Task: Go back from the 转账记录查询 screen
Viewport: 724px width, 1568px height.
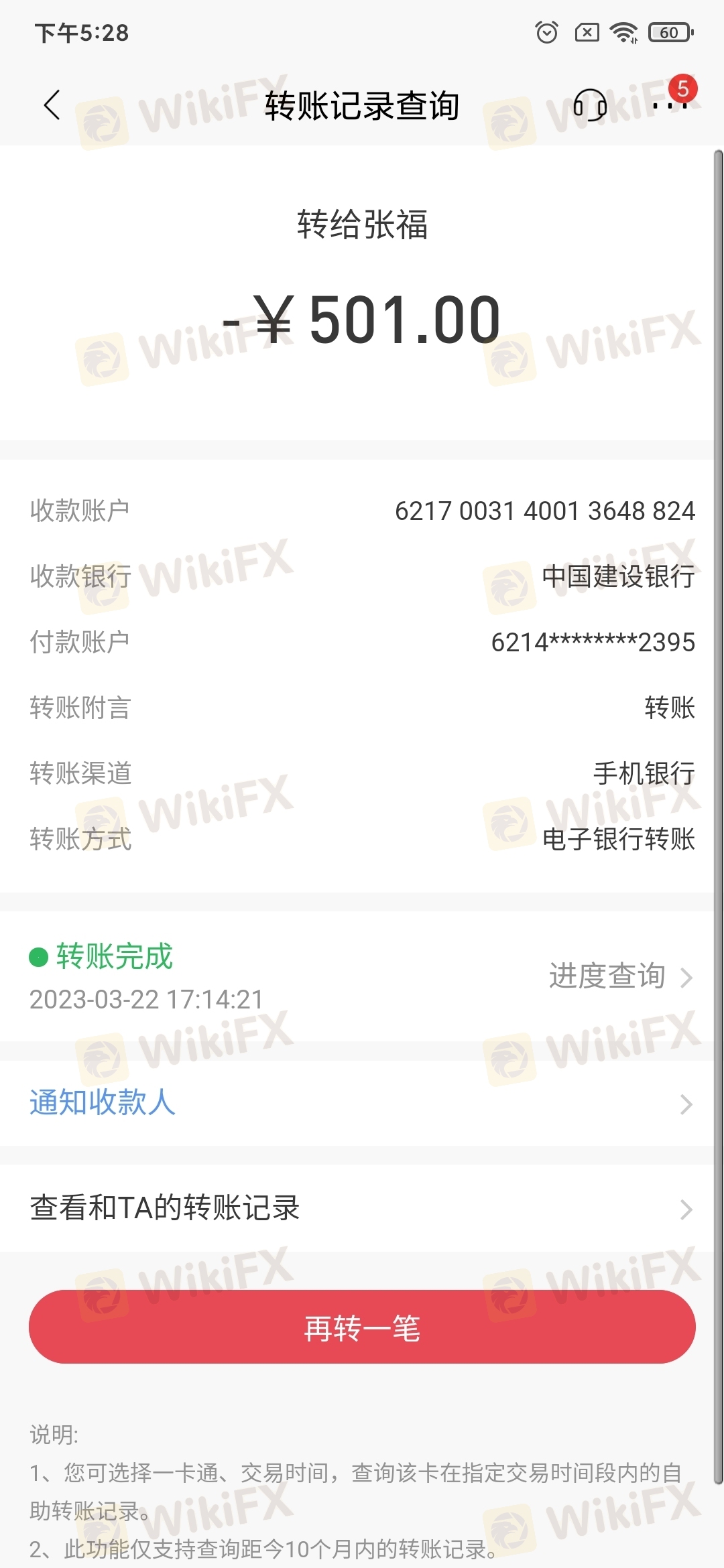Action: 52,105
